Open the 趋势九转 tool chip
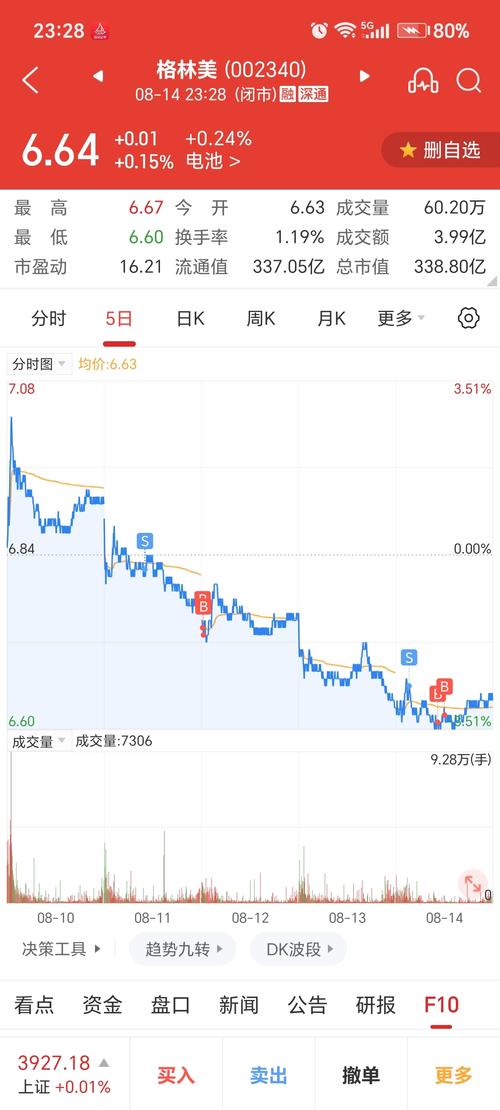Viewport: 500px width, 1110px height. [182, 949]
